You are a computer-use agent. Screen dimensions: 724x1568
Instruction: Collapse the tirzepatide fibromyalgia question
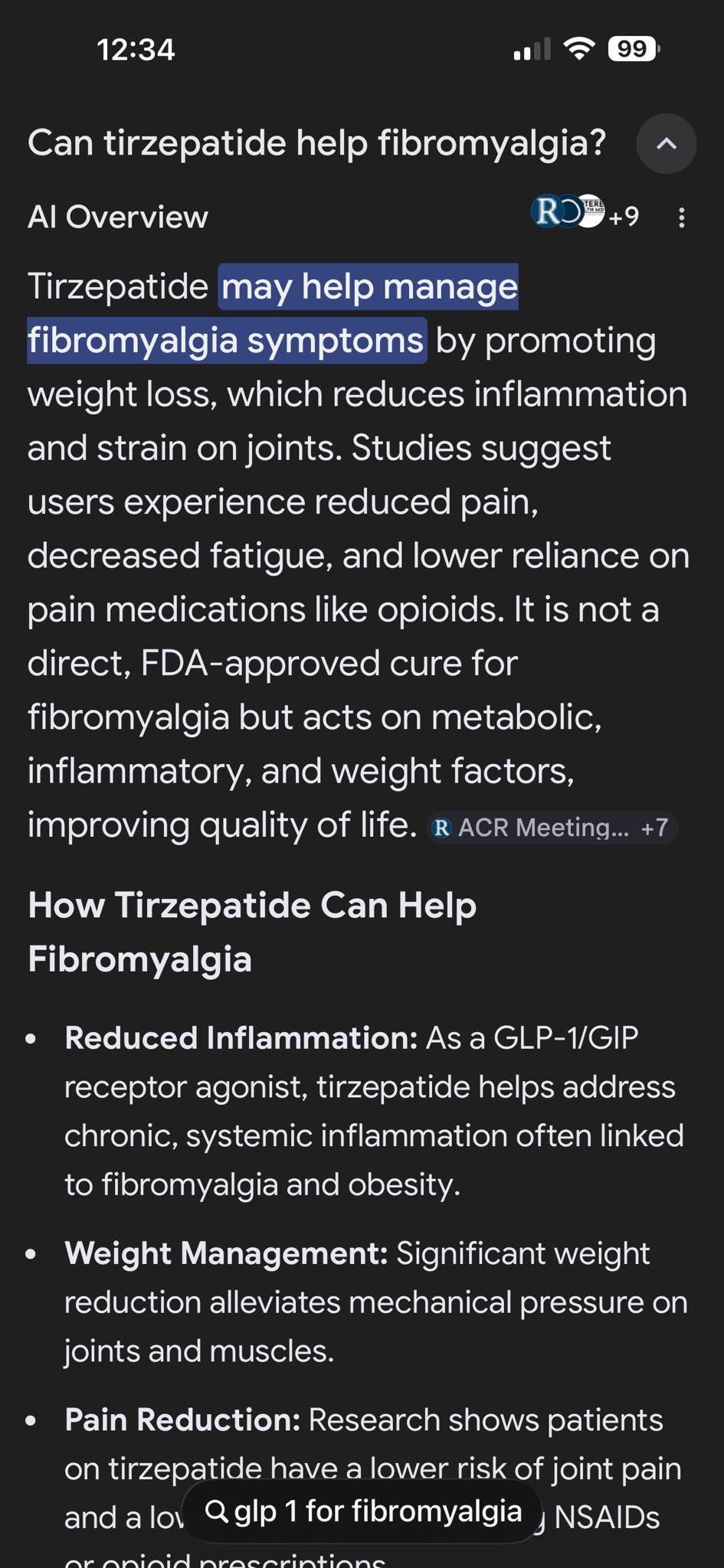tap(666, 143)
